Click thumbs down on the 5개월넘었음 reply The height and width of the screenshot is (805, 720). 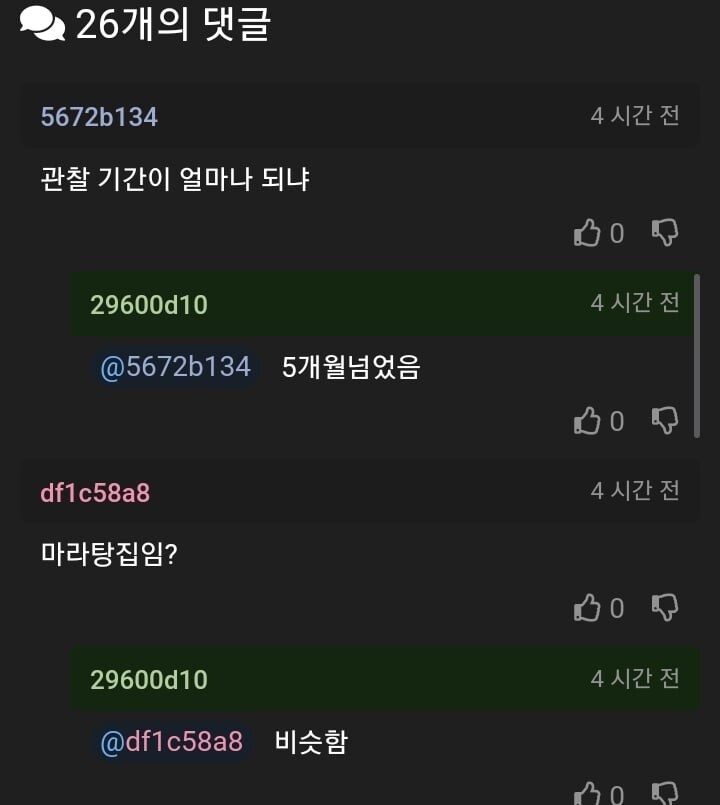point(664,421)
